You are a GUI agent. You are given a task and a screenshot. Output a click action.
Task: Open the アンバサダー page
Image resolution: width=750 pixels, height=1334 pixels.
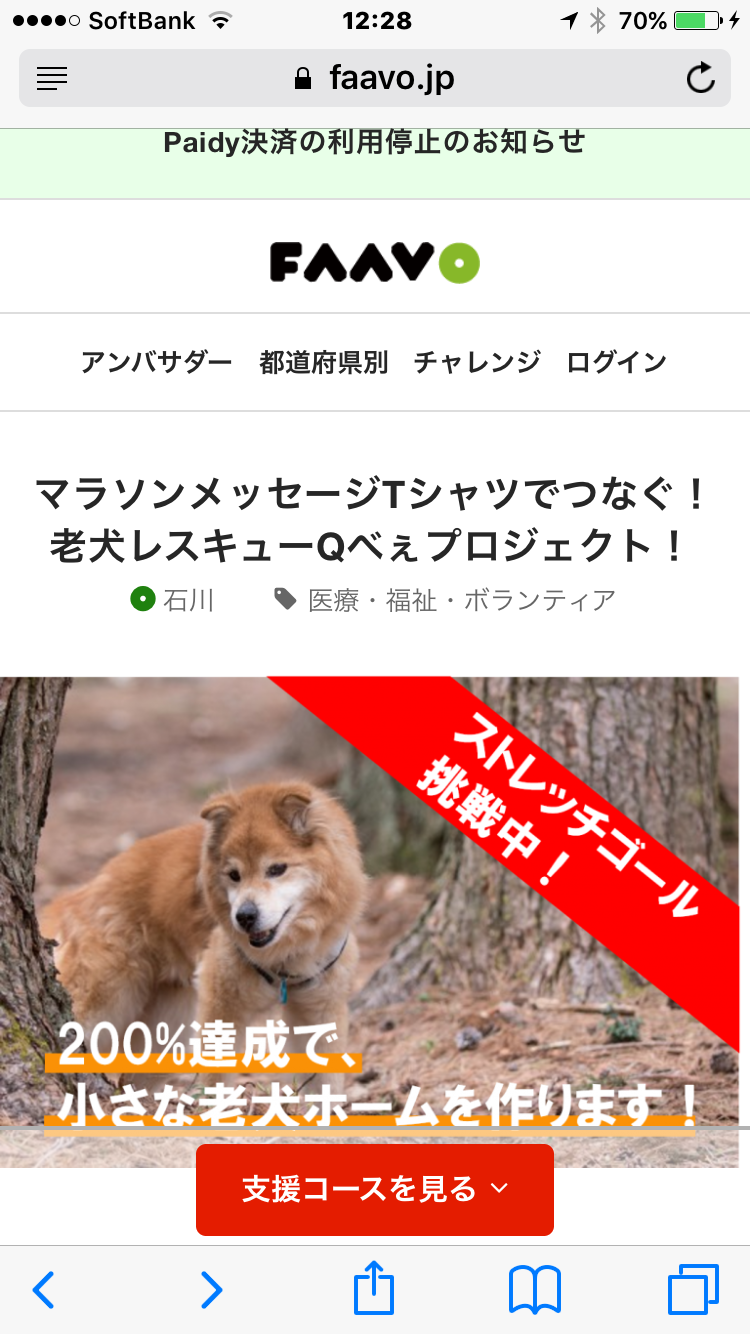156,362
